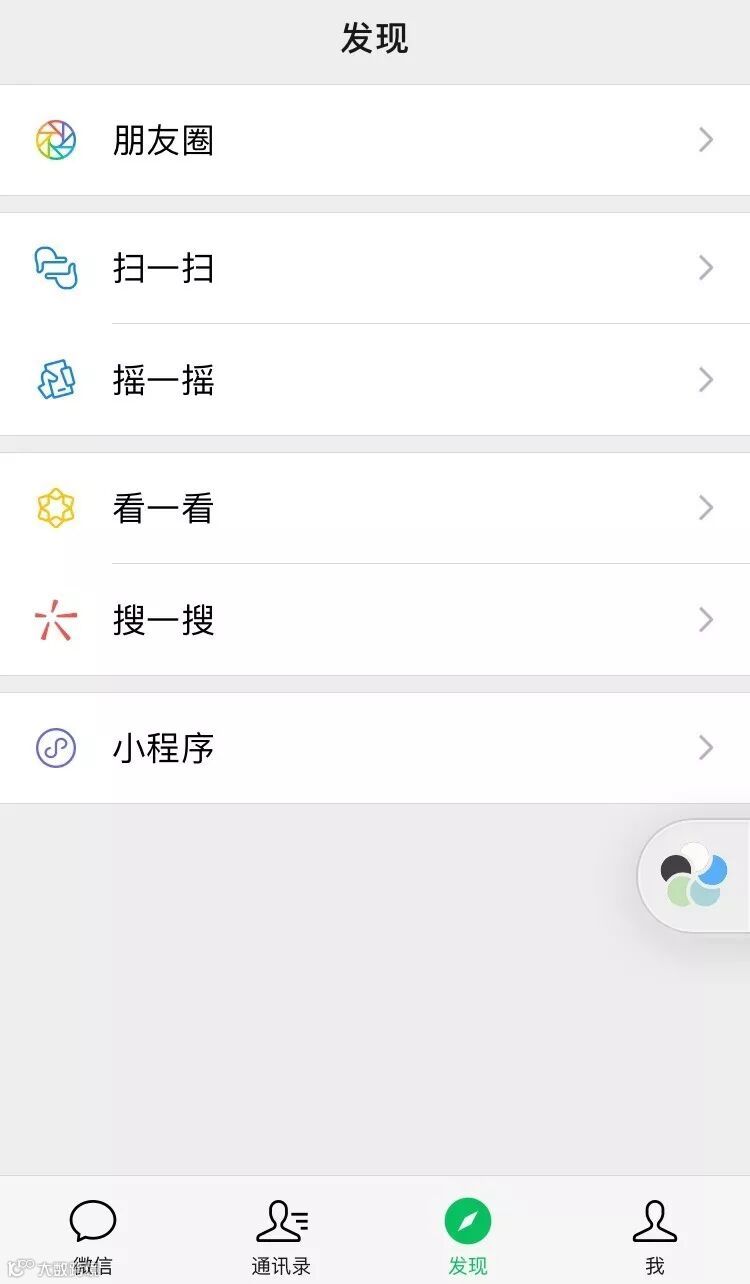Image resolution: width=750 pixels, height=1284 pixels.
Task: Go to the 我 profile tab
Action: (x=655, y=1234)
